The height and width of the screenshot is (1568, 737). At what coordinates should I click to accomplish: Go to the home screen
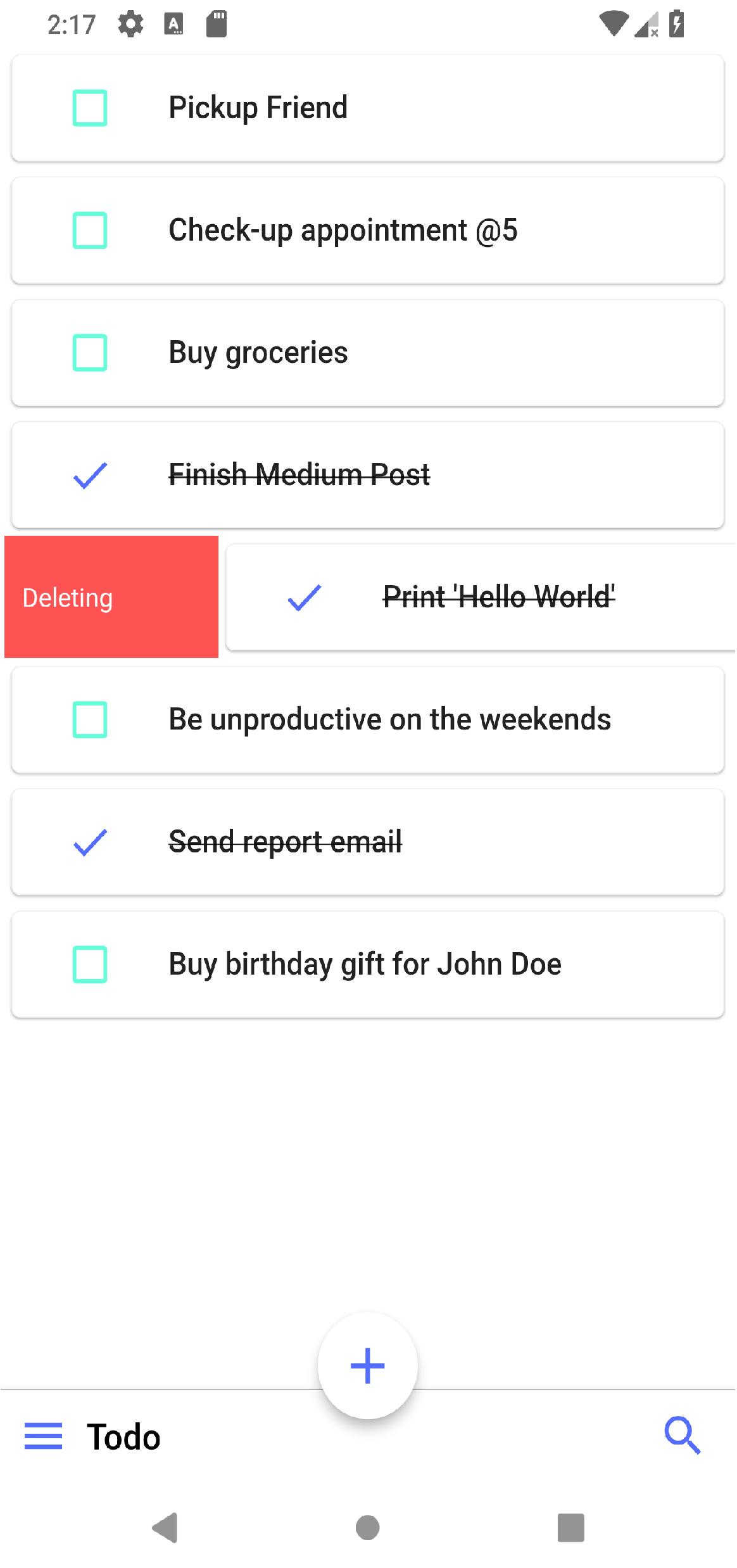pos(367,1527)
